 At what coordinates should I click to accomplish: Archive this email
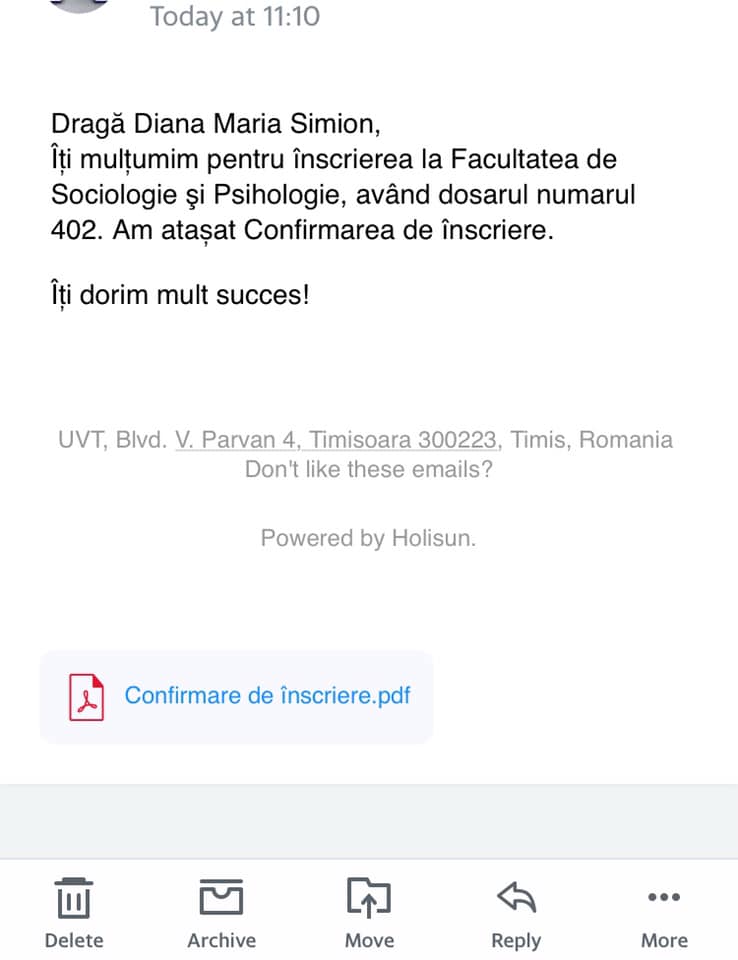(221, 911)
